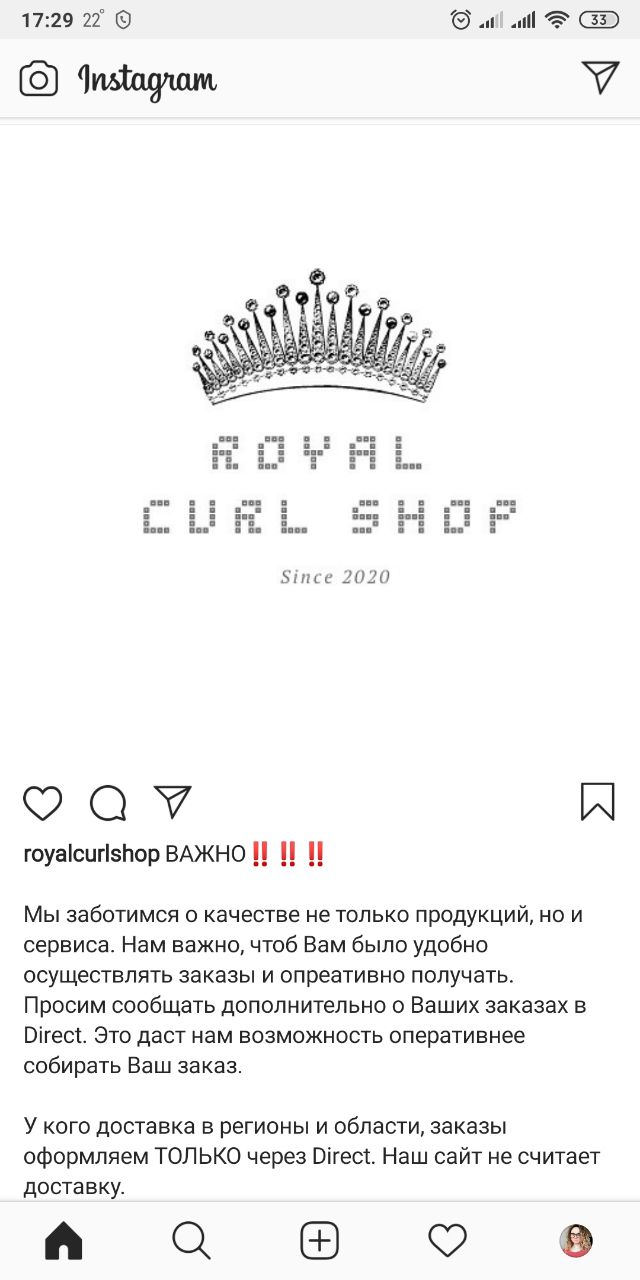The width and height of the screenshot is (640, 1280).
Task: Open the Instagram camera
Action: coord(39,79)
